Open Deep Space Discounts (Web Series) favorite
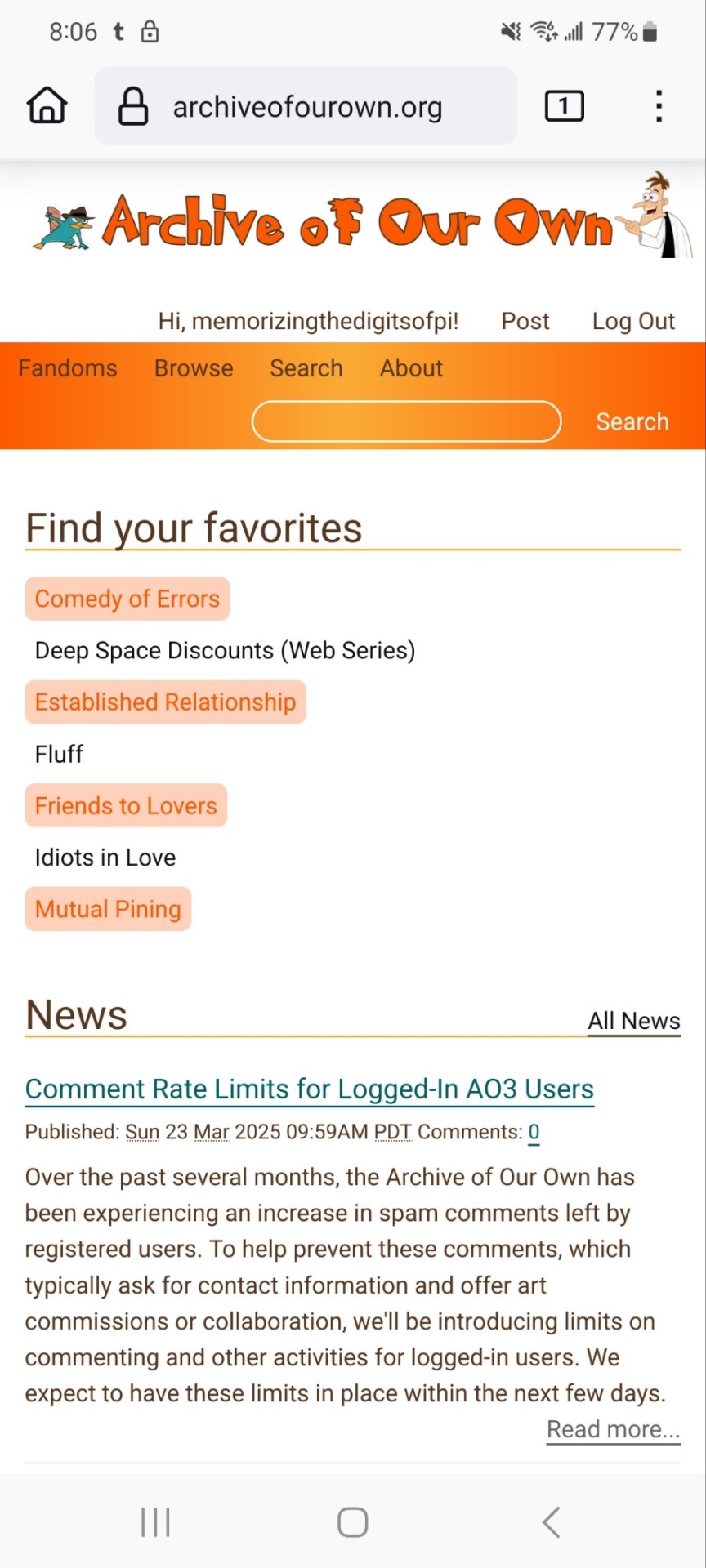This screenshot has height=1568, width=706. click(225, 650)
